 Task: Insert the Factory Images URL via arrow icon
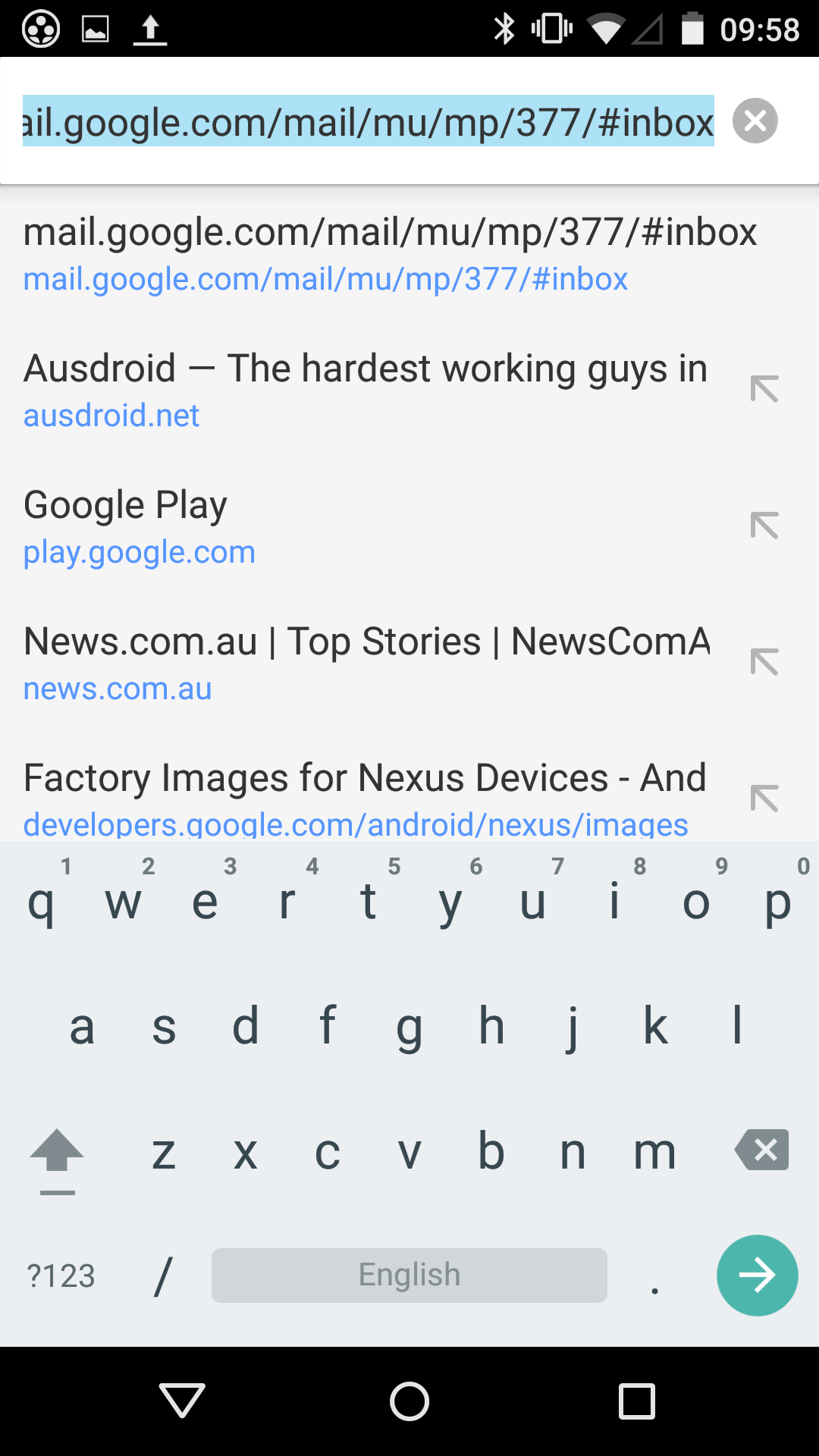764,799
